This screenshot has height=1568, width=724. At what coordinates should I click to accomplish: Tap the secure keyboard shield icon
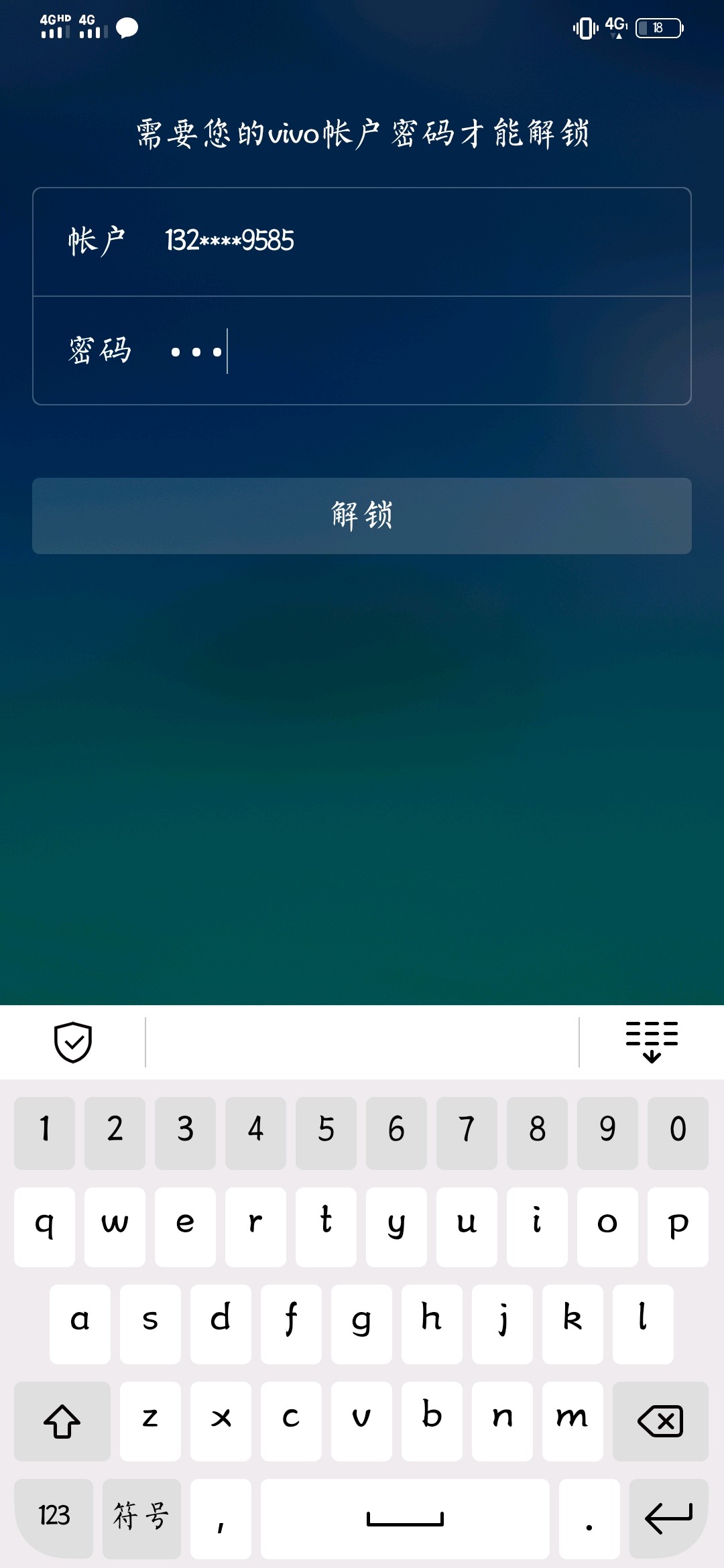pyautogui.click(x=72, y=1042)
